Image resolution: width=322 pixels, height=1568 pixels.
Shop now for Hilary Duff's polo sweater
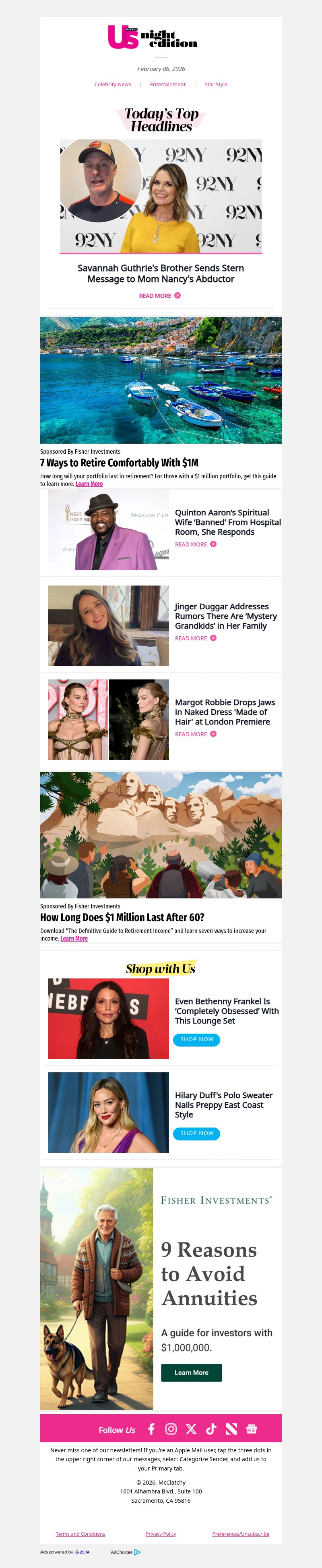197,1133
